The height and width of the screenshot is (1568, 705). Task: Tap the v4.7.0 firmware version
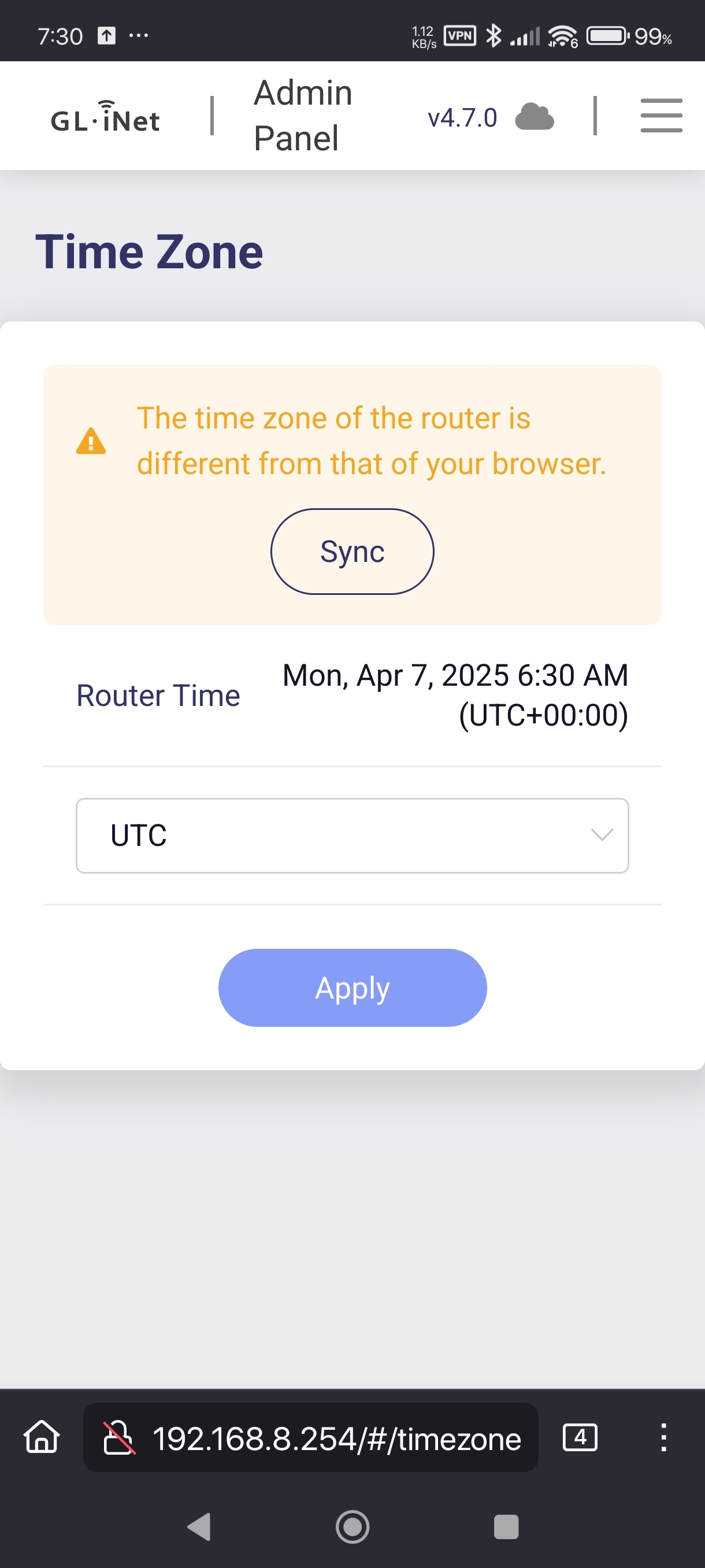click(462, 117)
